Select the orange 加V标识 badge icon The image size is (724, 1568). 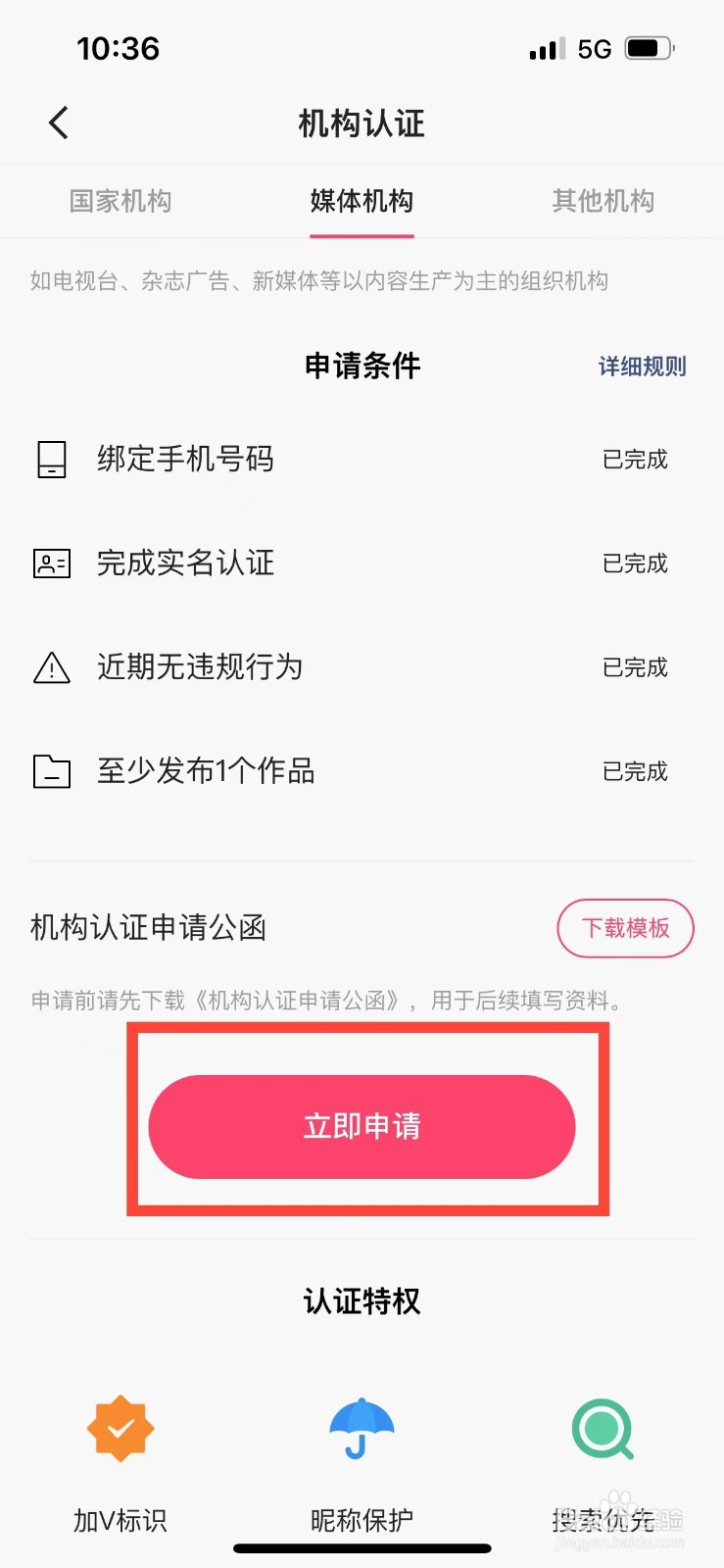(x=120, y=1430)
